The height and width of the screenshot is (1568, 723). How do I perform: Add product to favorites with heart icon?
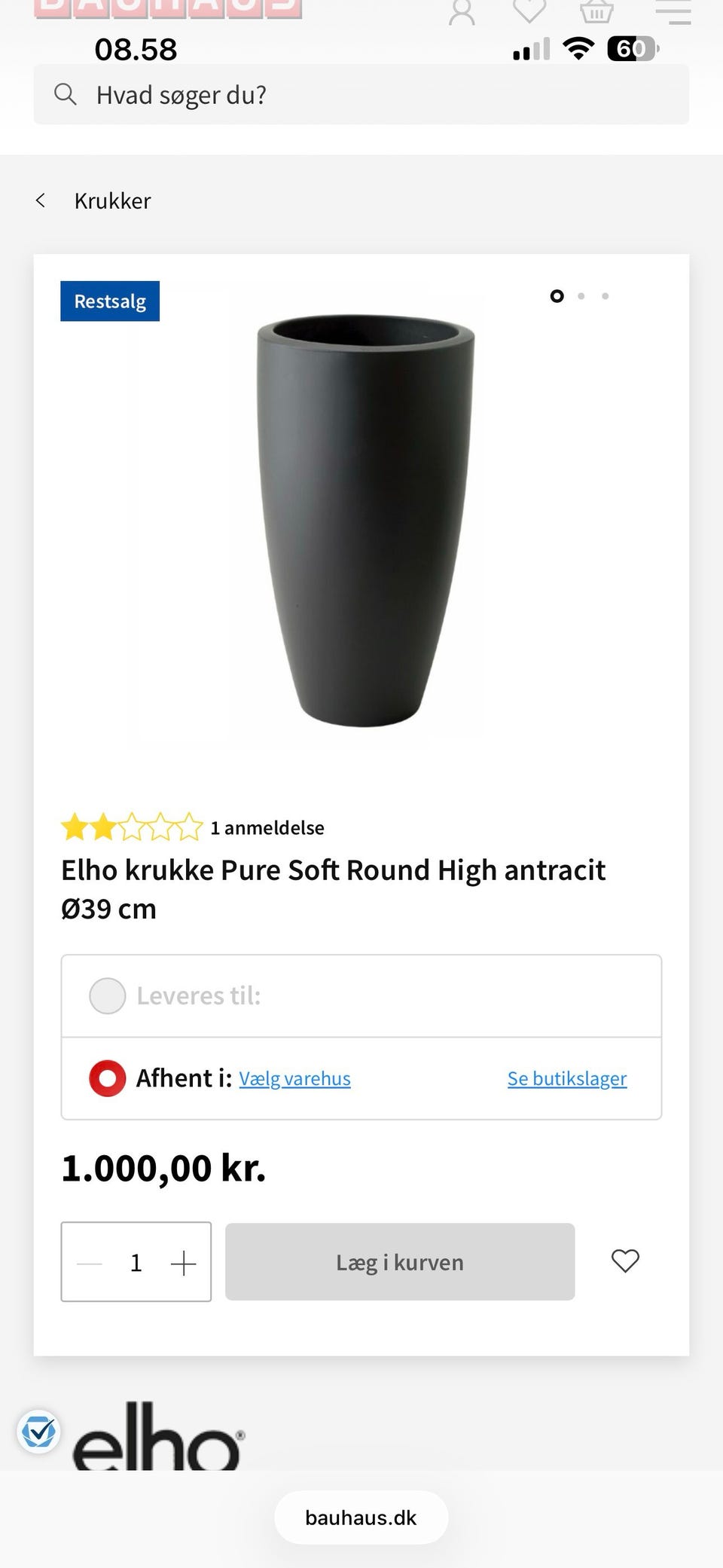(x=625, y=1261)
